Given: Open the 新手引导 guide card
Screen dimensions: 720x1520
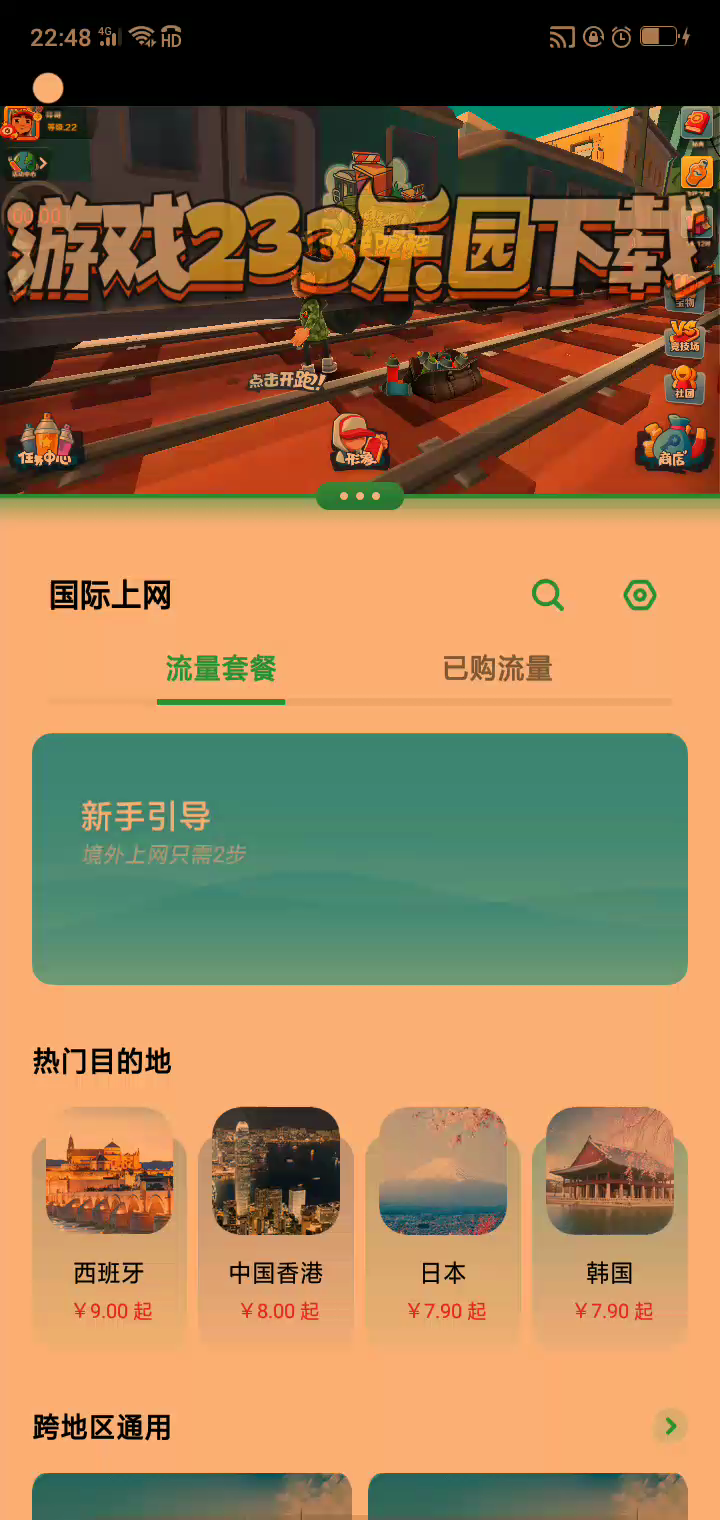Looking at the screenshot, I should (360, 859).
